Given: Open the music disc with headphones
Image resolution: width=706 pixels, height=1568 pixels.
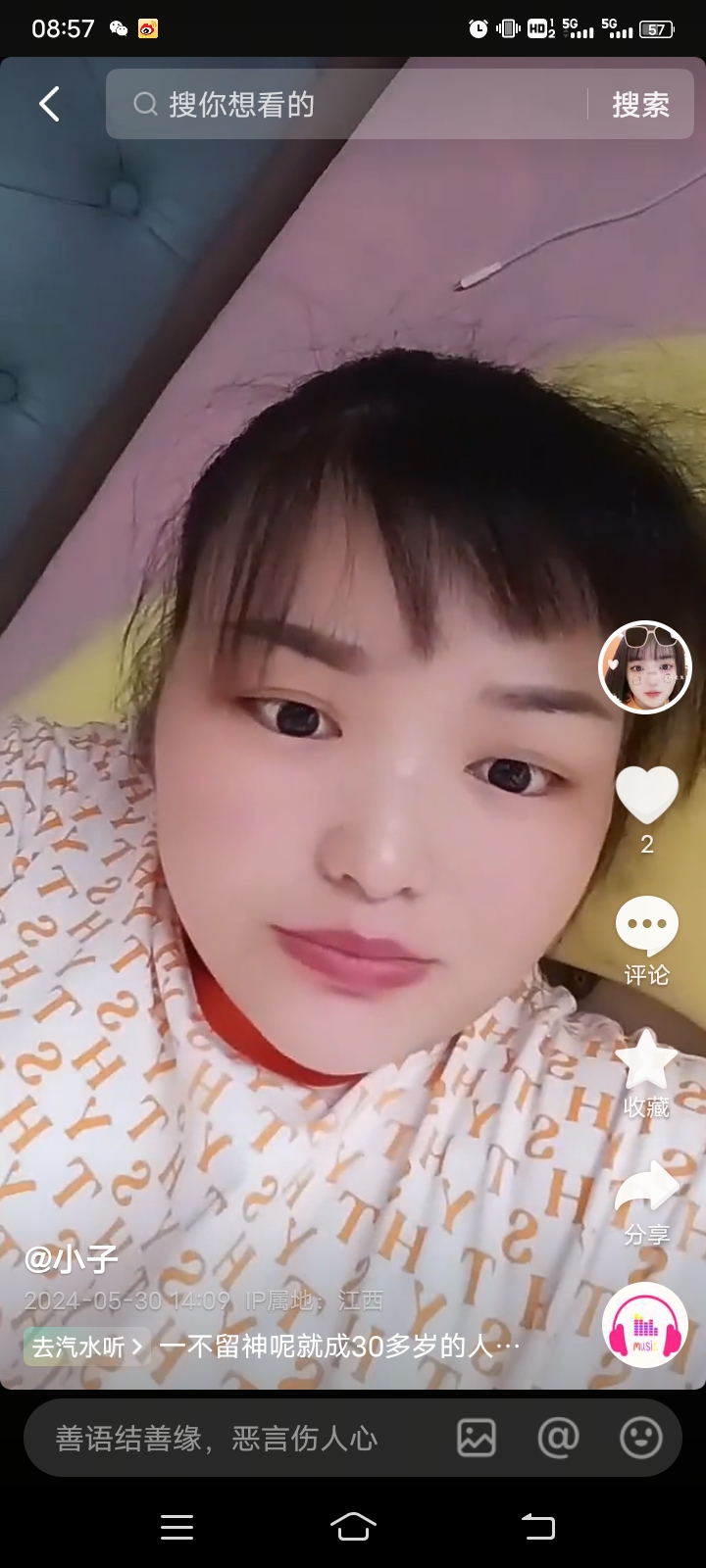Looking at the screenshot, I should 644,1325.
